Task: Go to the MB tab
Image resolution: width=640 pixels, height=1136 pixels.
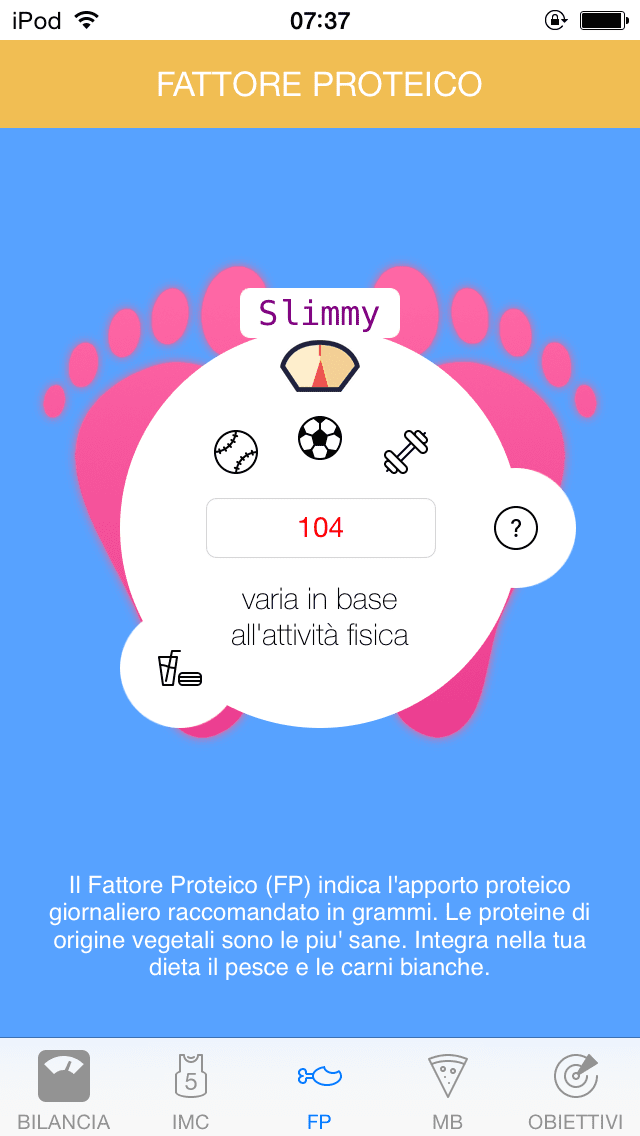Action: [x=447, y=1089]
